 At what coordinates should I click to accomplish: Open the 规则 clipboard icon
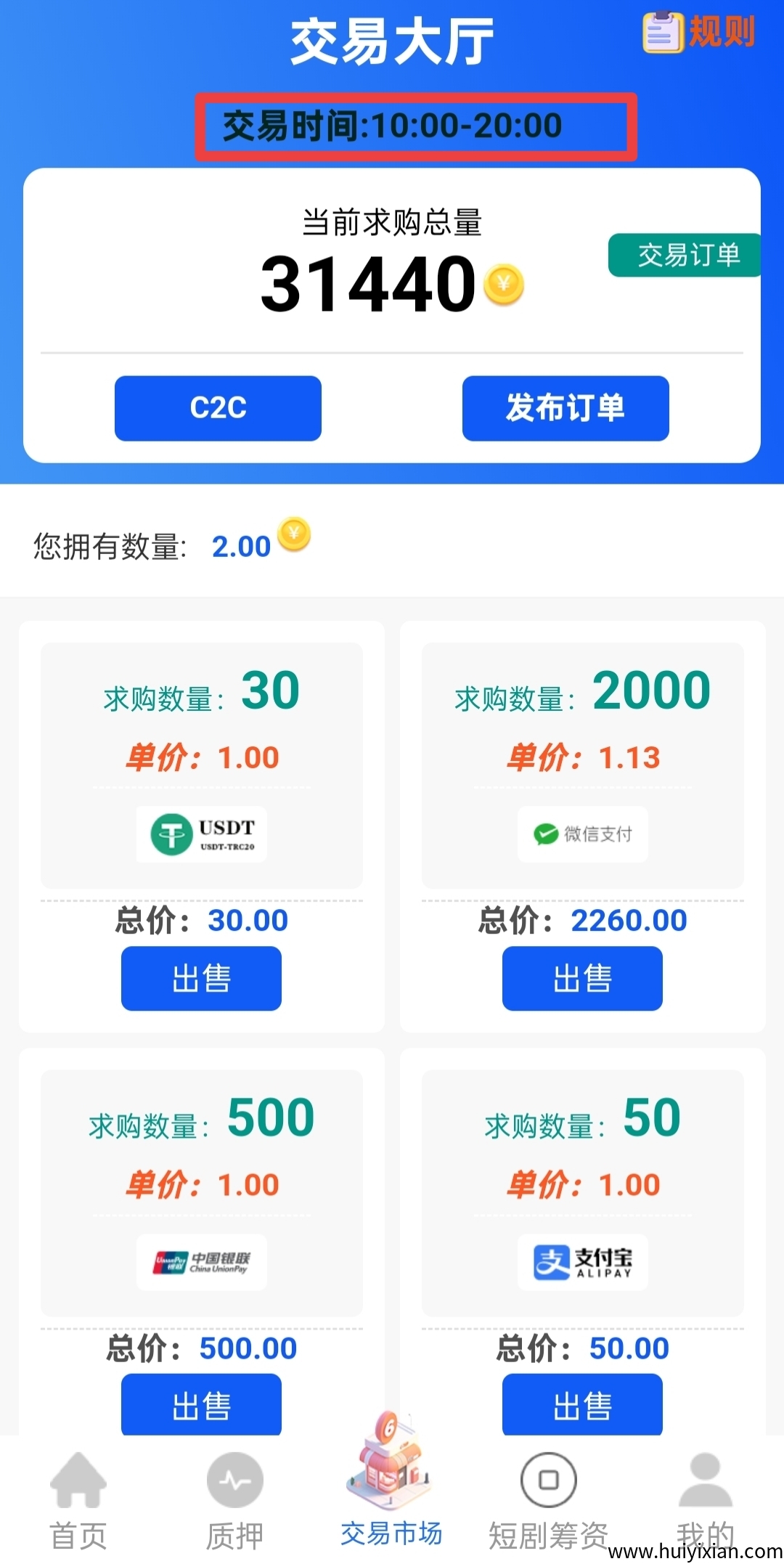click(665, 32)
